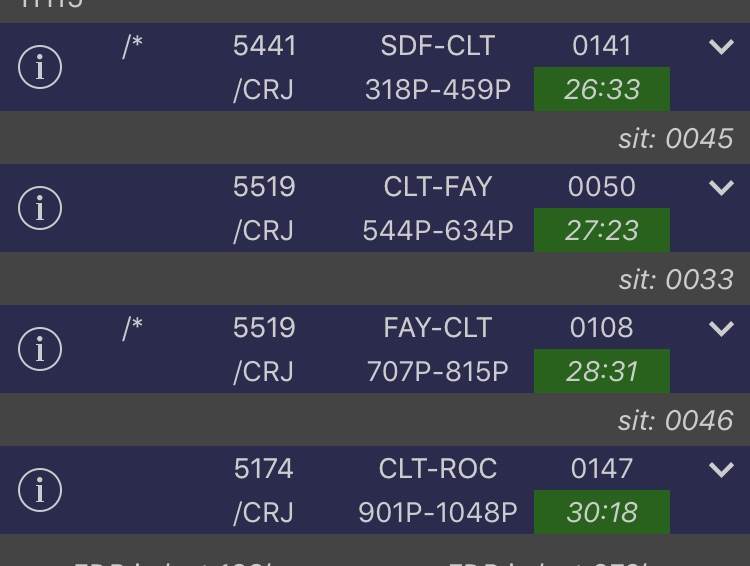Viewport: 750px width, 566px height.
Task: Expand the CLT-ROC flight row chevron
Action: (x=721, y=470)
